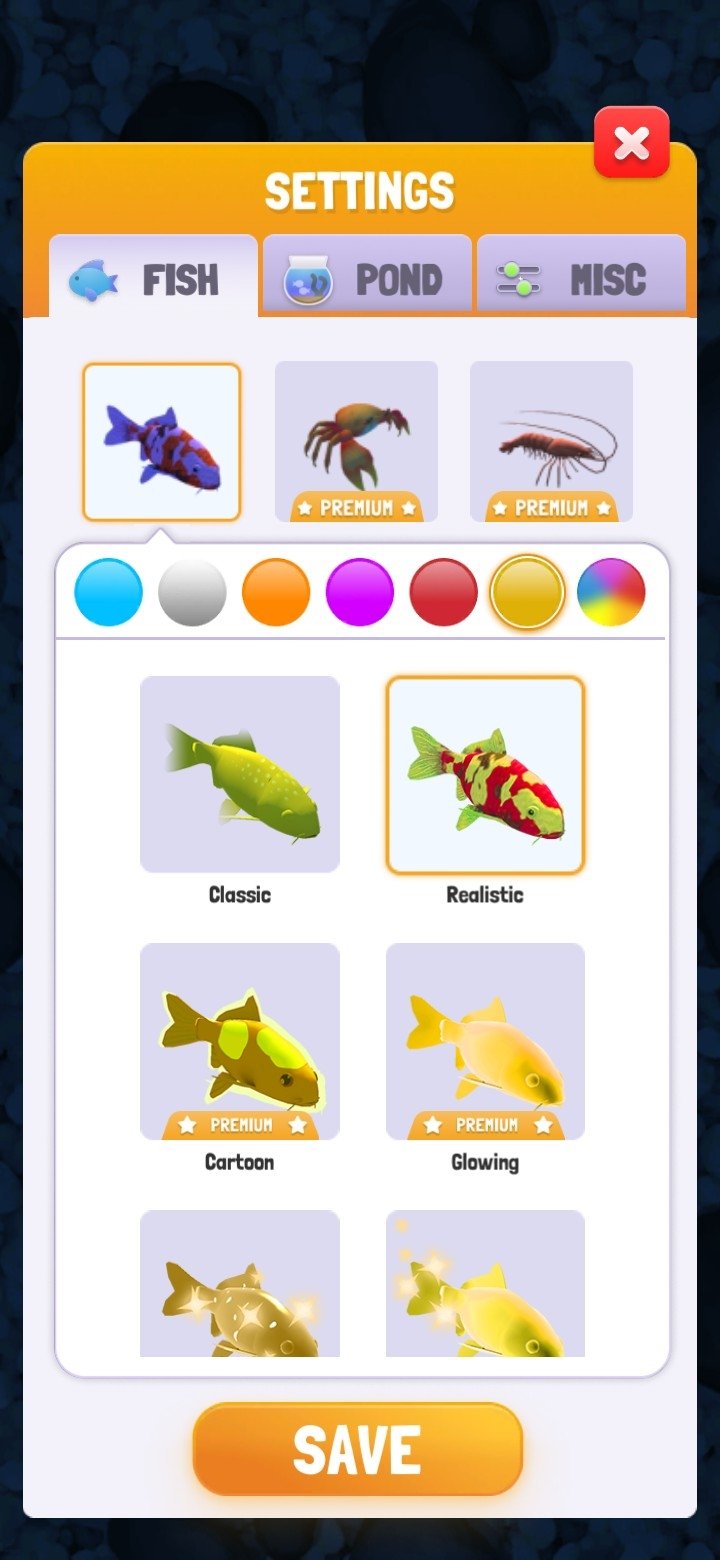Image resolution: width=720 pixels, height=1560 pixels.
Task: Switch to the Pond tab
Action: click(367, 277)
